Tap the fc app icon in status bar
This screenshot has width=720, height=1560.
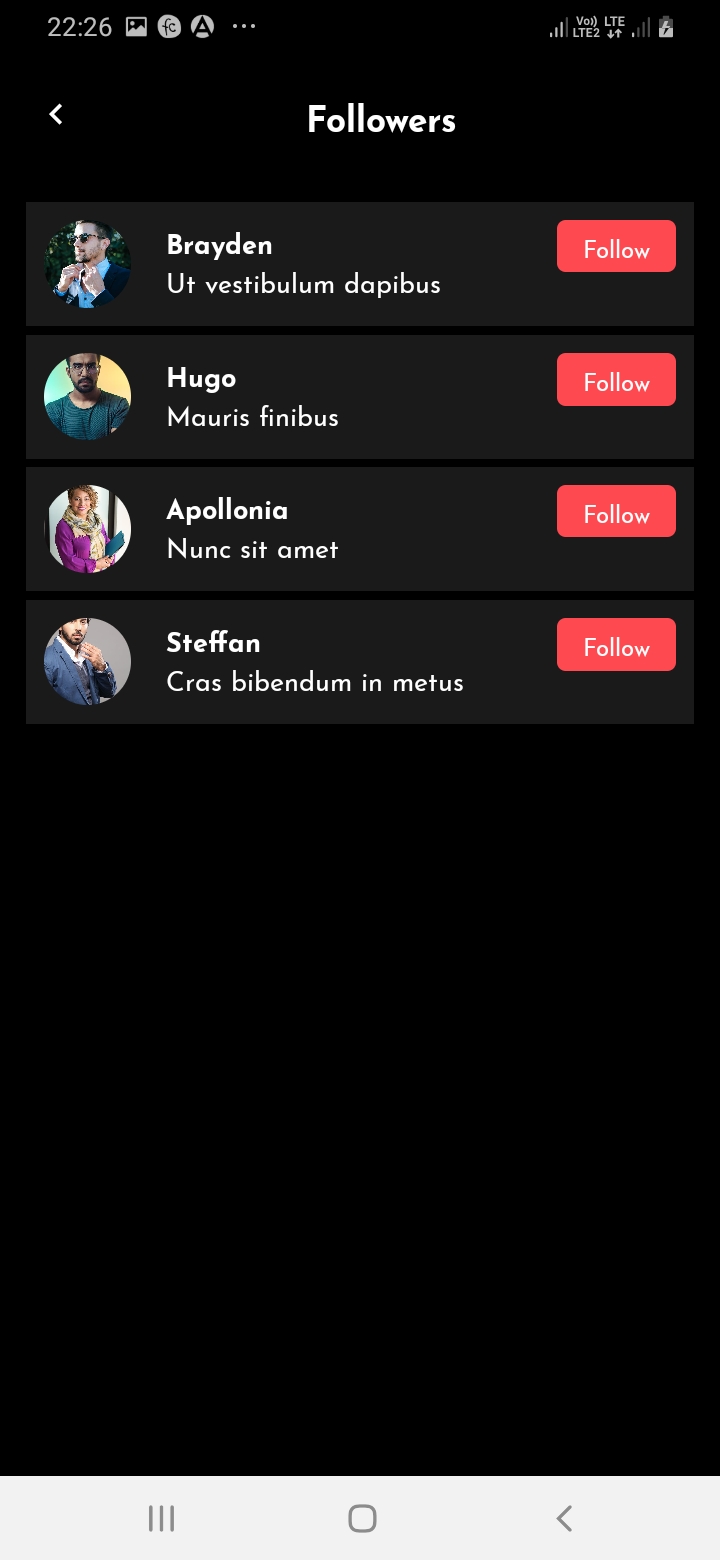point(170,27)
